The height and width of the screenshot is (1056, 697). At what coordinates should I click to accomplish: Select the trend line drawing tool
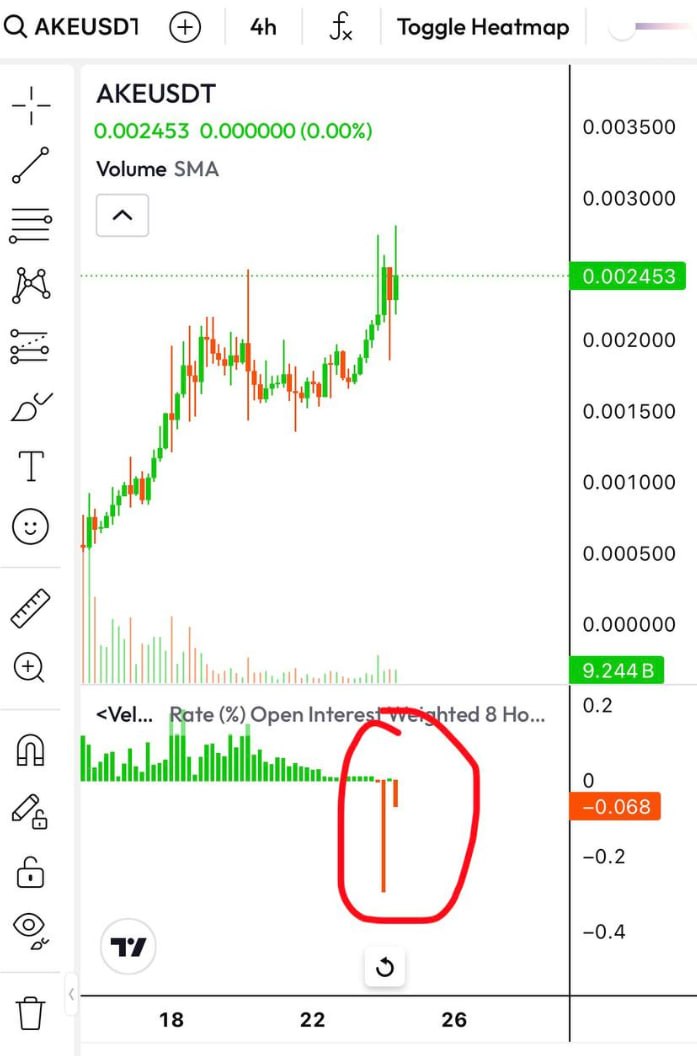31,165
